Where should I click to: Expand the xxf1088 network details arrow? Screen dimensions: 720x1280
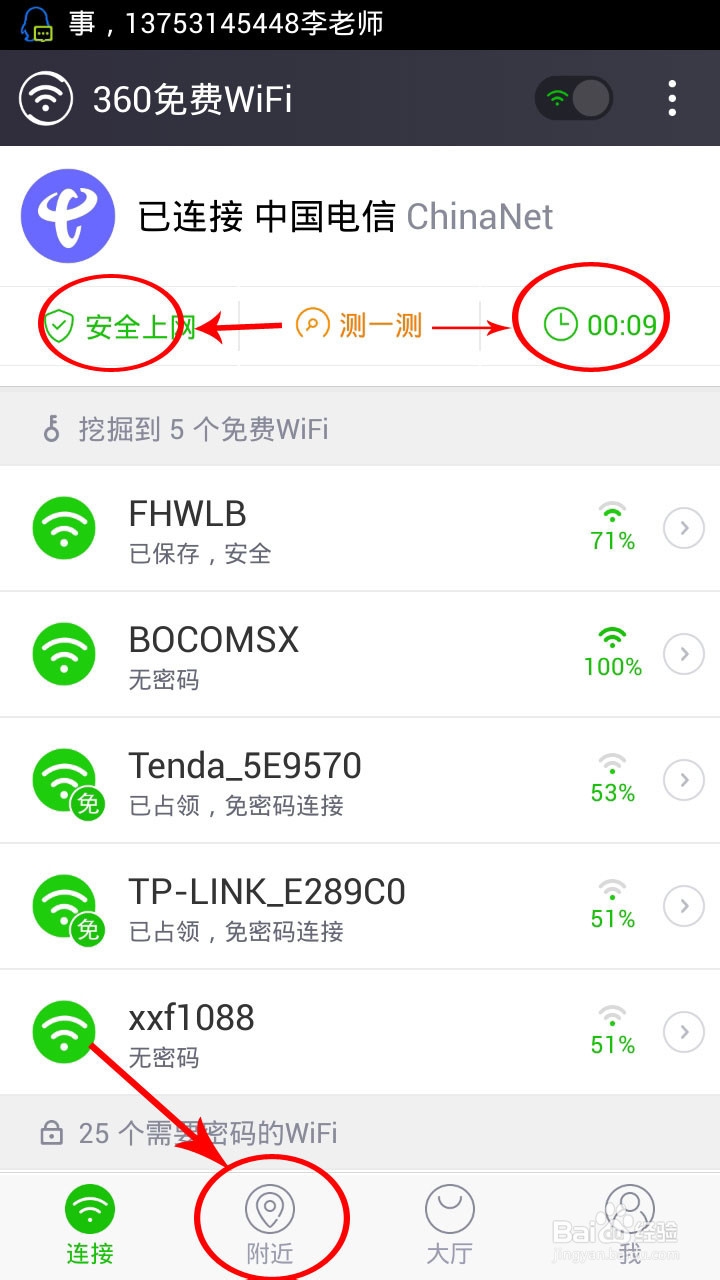coord(683,1031)
